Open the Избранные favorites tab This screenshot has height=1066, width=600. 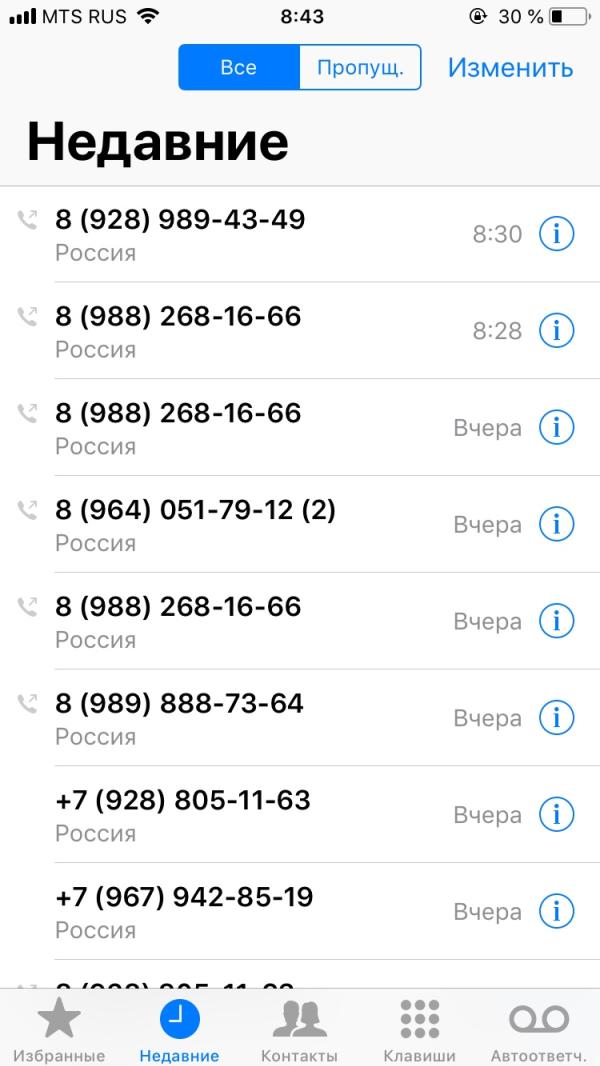(x=59, y=1030)
